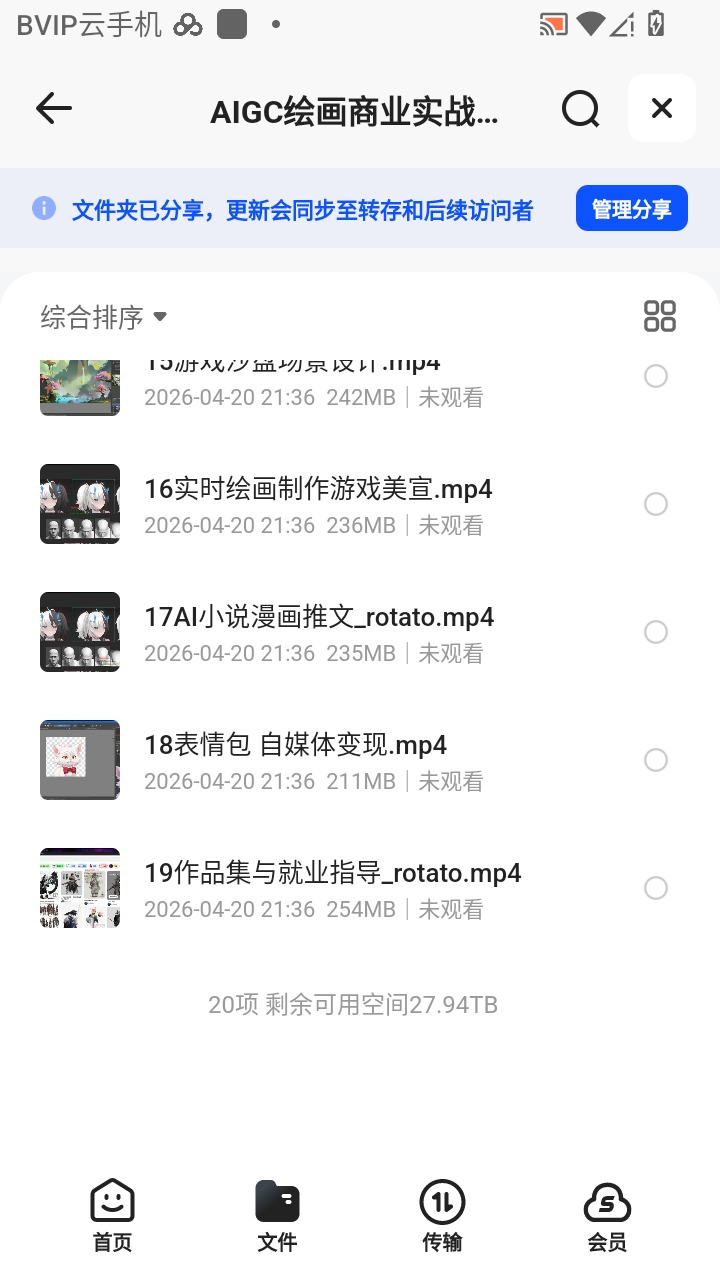Close the folder with the X button

point(661,109)
